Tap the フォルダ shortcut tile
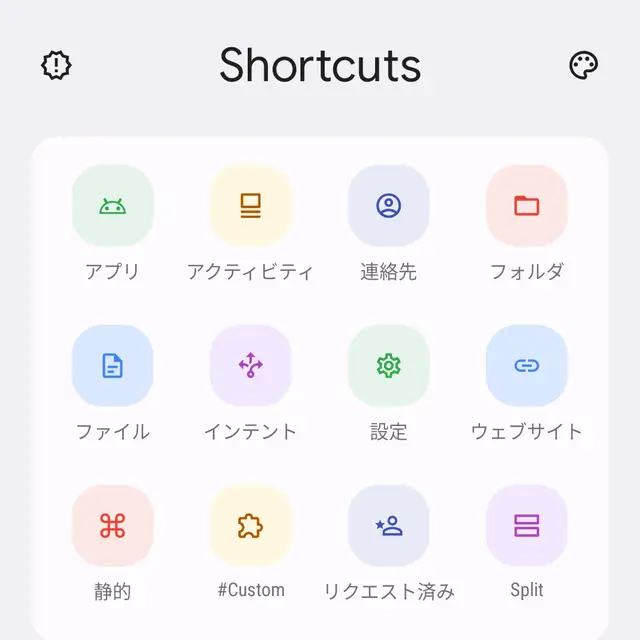This screenshot has height=640, width=640. pyautogui.click(x=526, y=206)
